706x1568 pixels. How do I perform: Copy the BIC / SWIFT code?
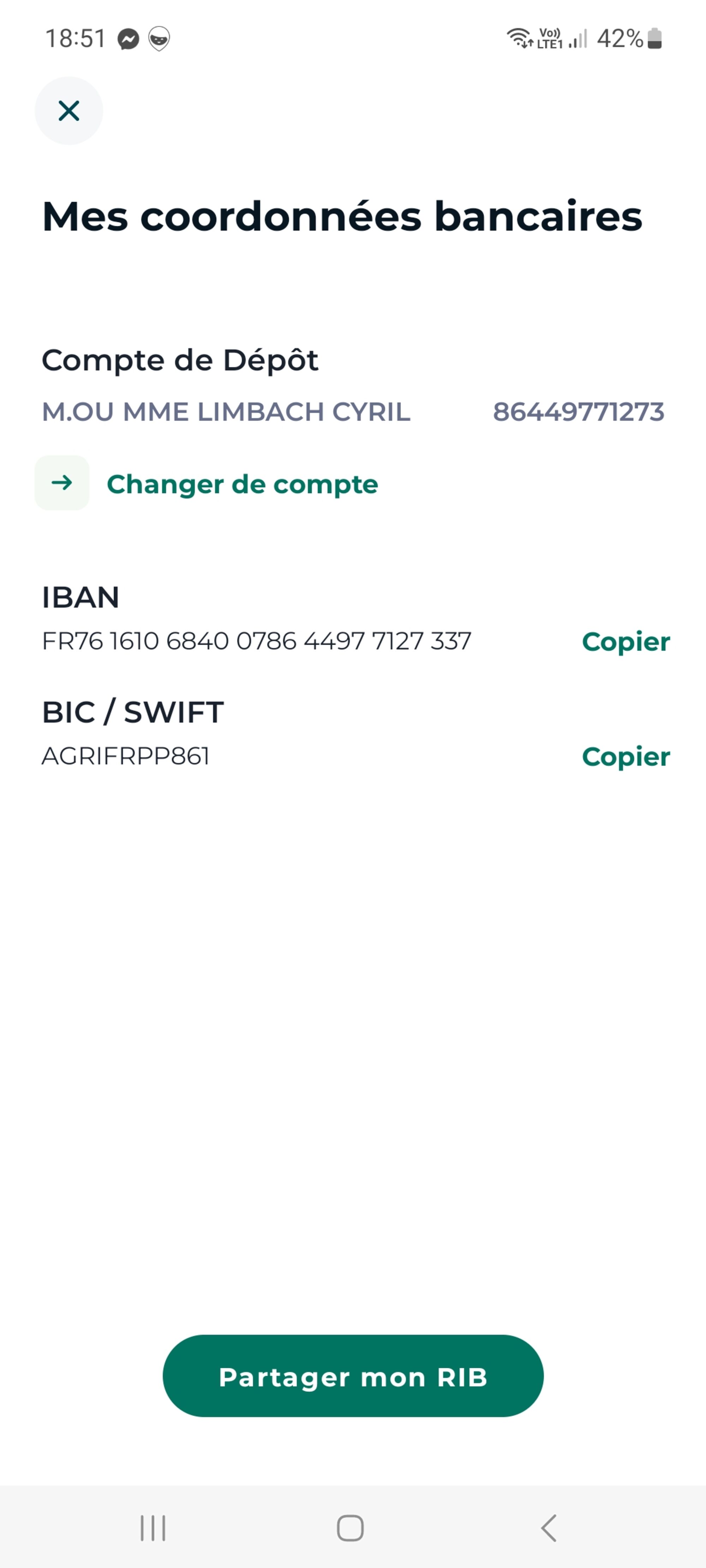click(626, 756)
